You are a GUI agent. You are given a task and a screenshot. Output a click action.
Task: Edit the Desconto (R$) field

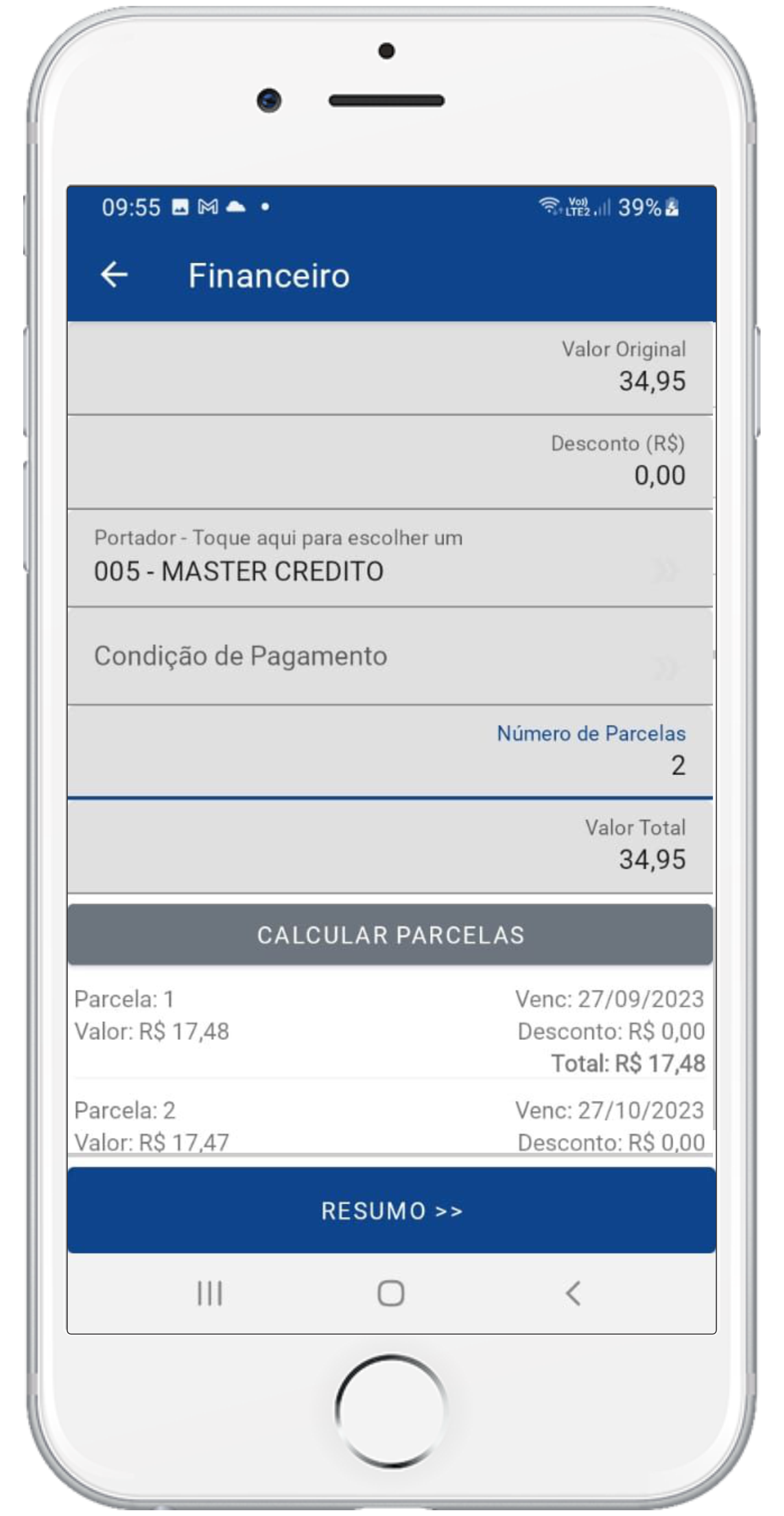click(390, 462)
